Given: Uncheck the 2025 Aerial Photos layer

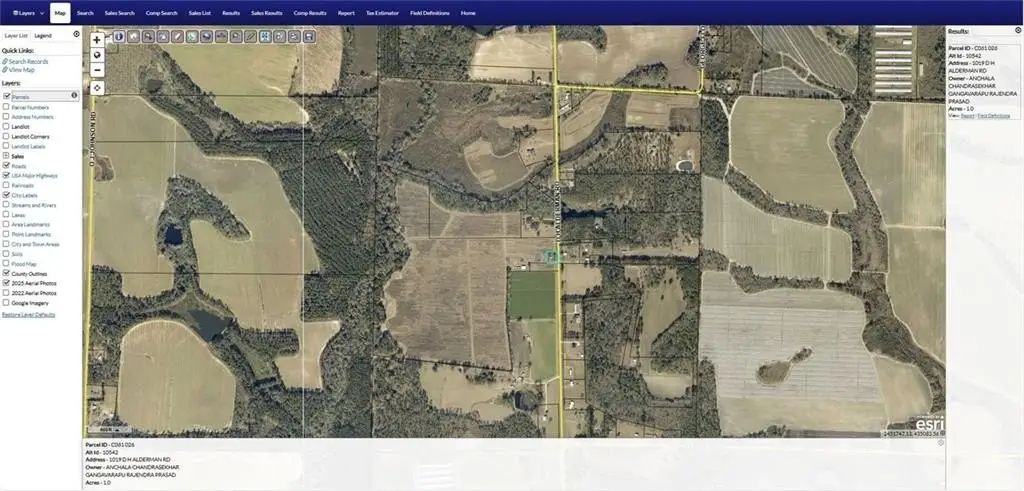Looking at the screenshot, I should point(7,283).
